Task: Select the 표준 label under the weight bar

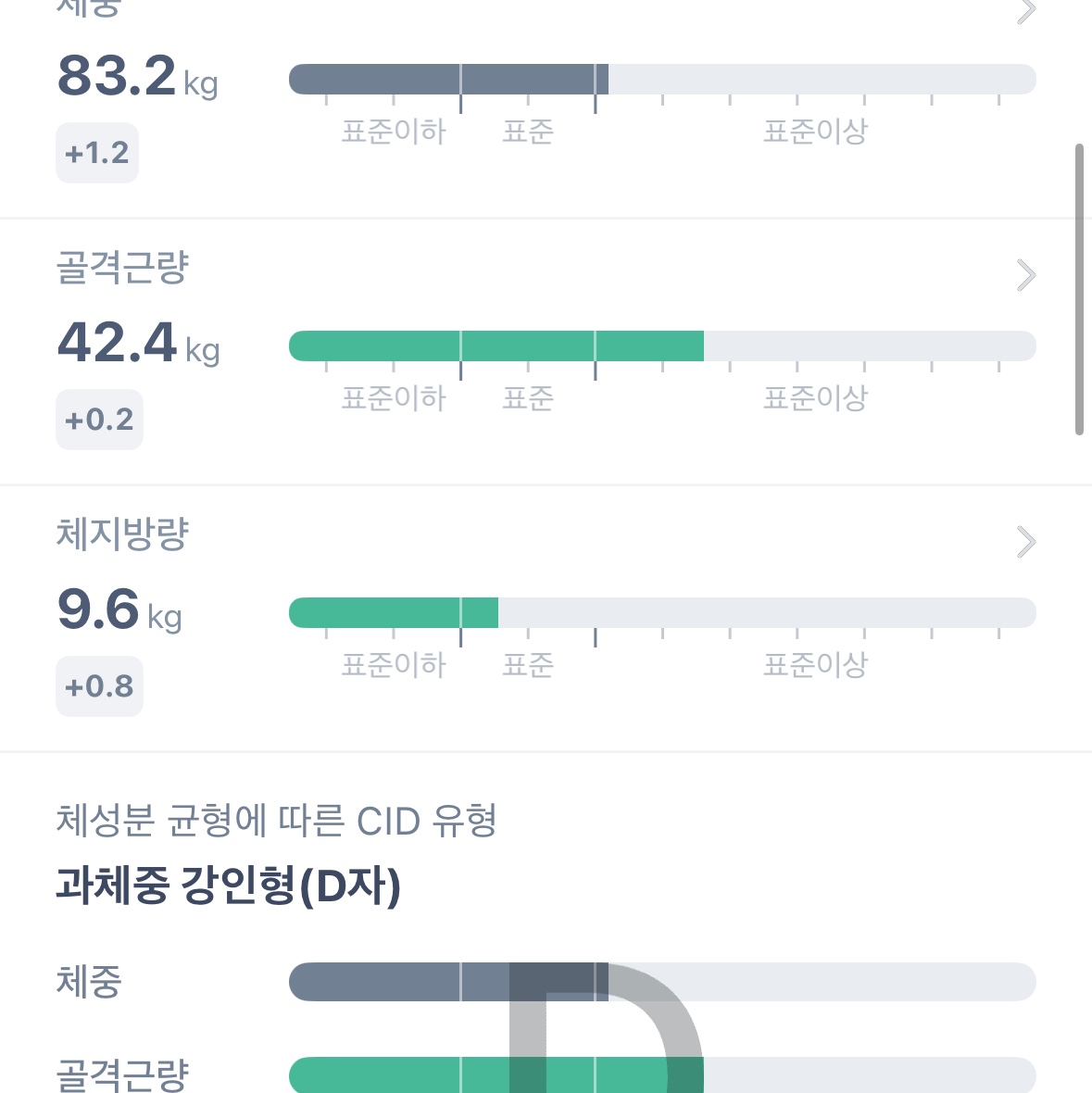Action: pos(529,131)
